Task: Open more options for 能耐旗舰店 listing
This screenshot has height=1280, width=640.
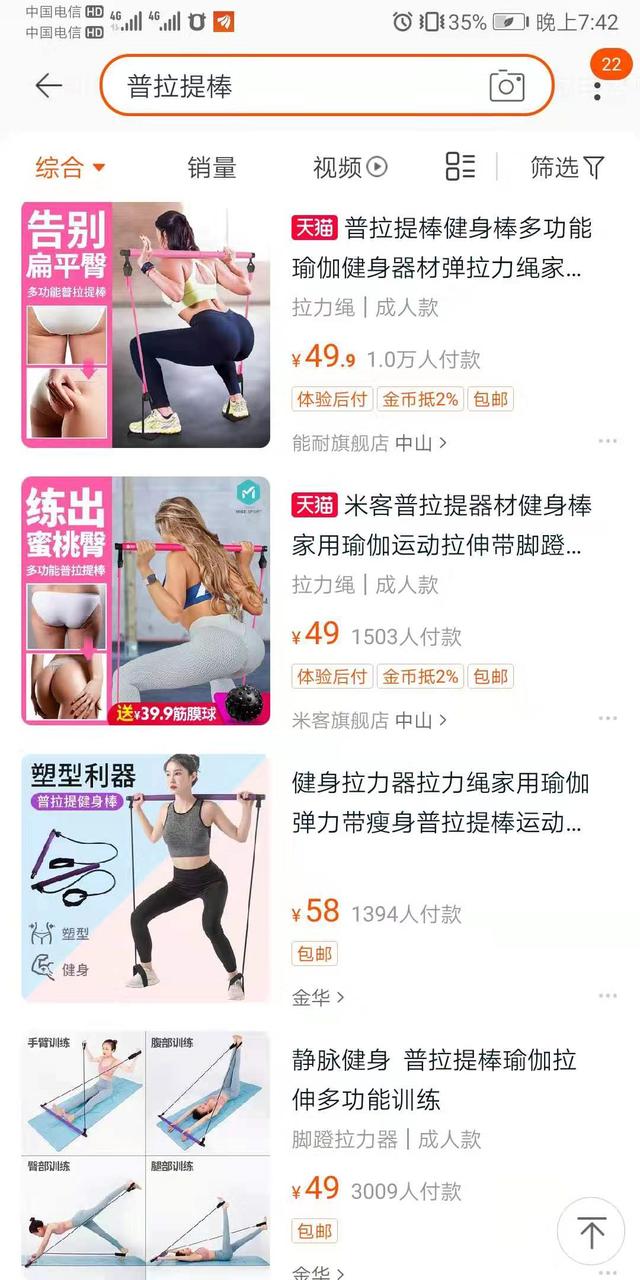Action: tap(607, 441)
